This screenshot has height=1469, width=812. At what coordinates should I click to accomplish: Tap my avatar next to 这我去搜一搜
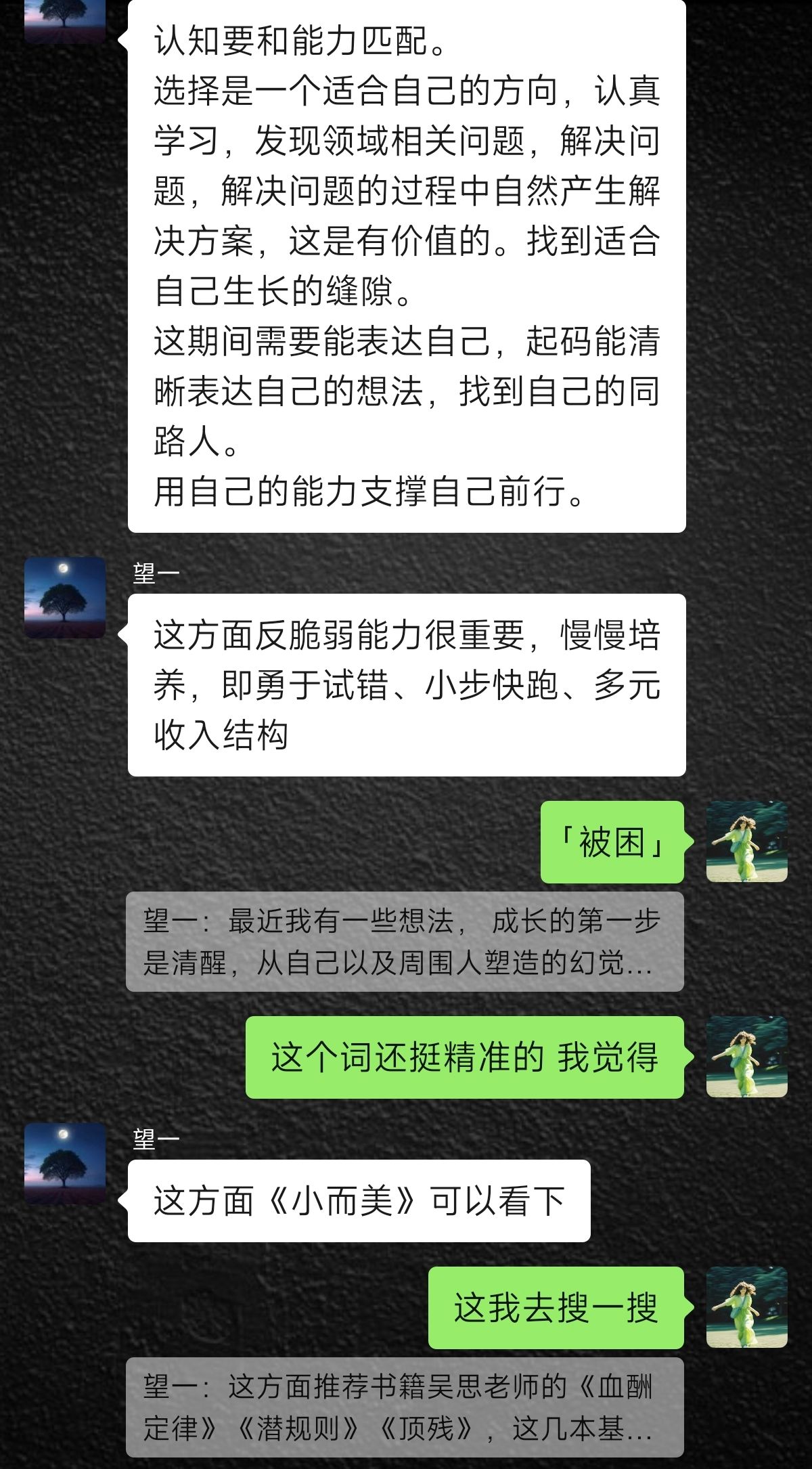(x=747, y=1307)
